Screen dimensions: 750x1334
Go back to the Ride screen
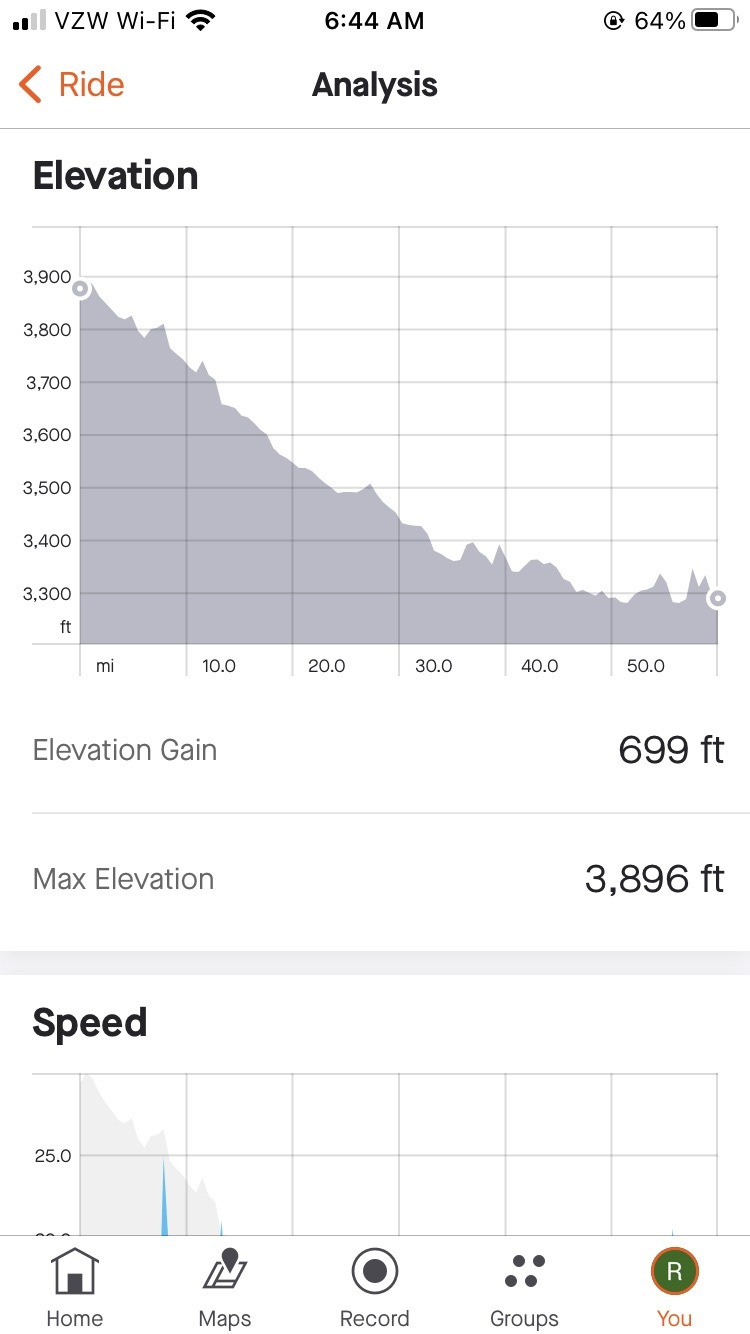[x=72, y=85]
